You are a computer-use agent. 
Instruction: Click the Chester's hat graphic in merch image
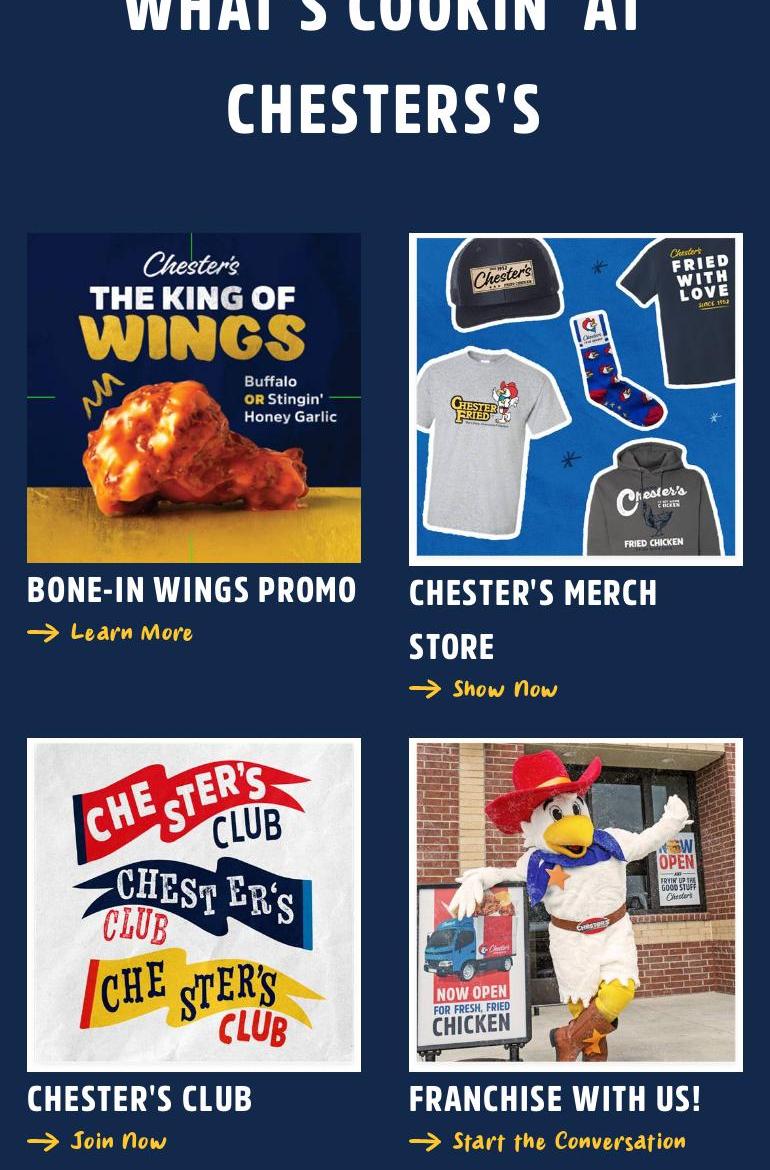pyautogui.click(x=505, y=285)
